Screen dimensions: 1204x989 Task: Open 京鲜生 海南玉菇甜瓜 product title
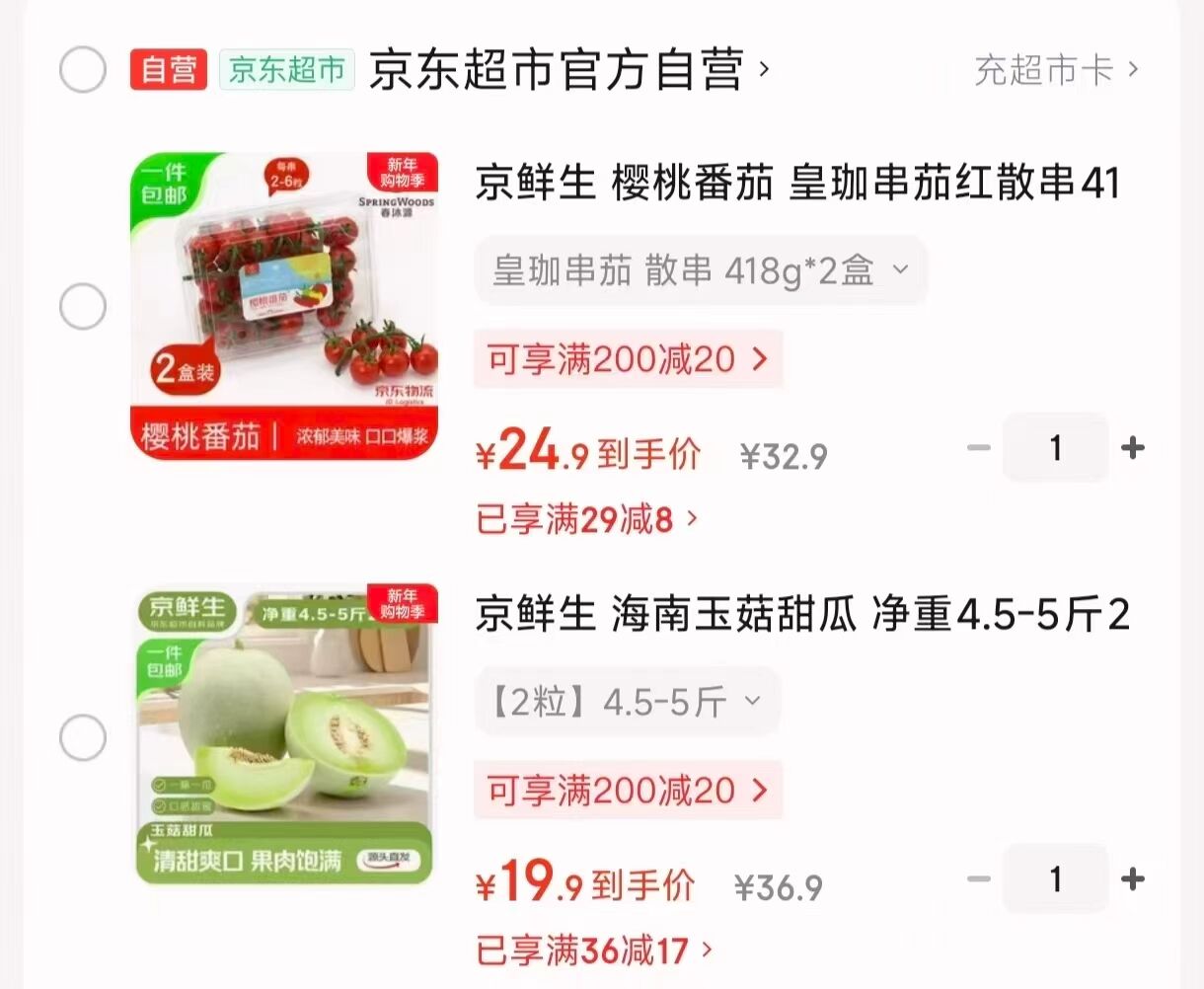coord(801,615)
